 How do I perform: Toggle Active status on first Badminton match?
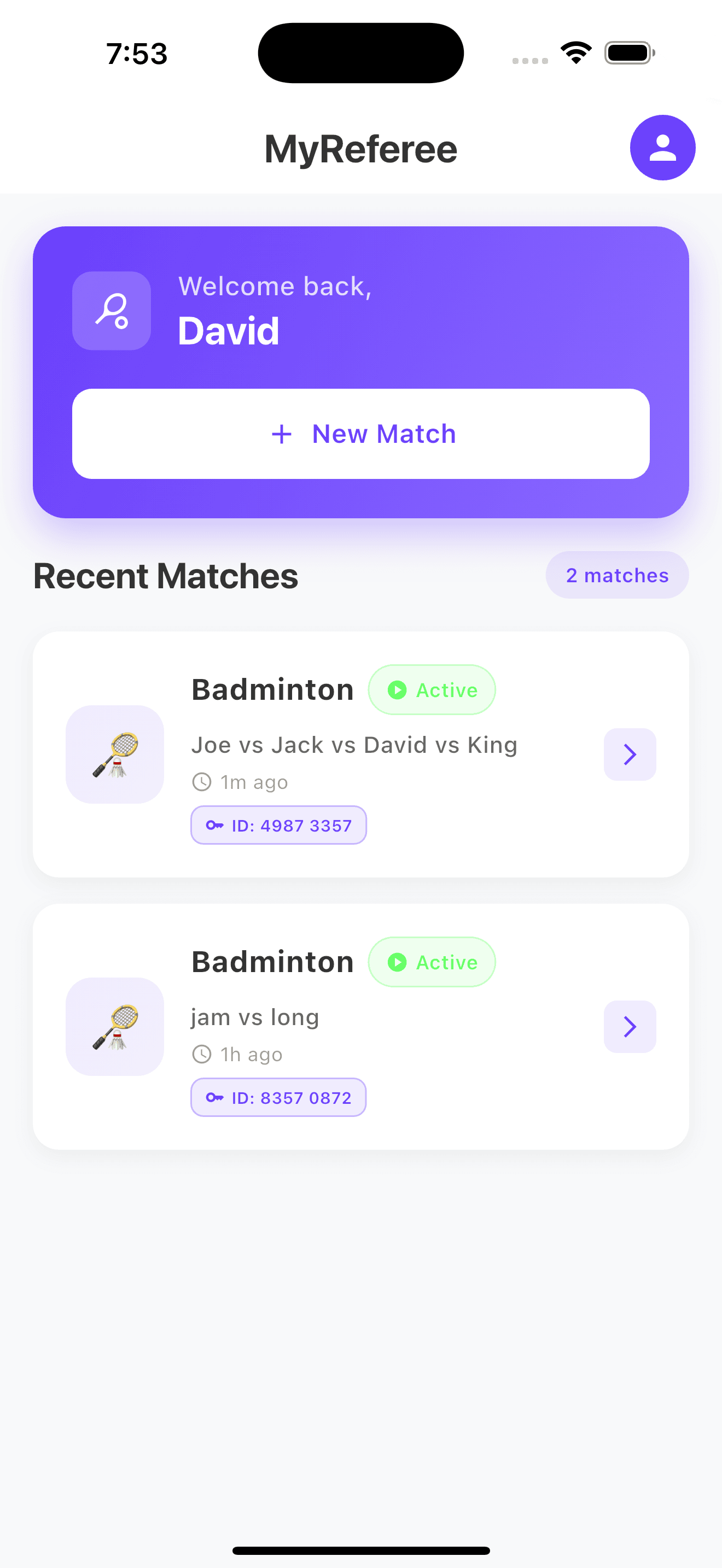tap(432, 689)
